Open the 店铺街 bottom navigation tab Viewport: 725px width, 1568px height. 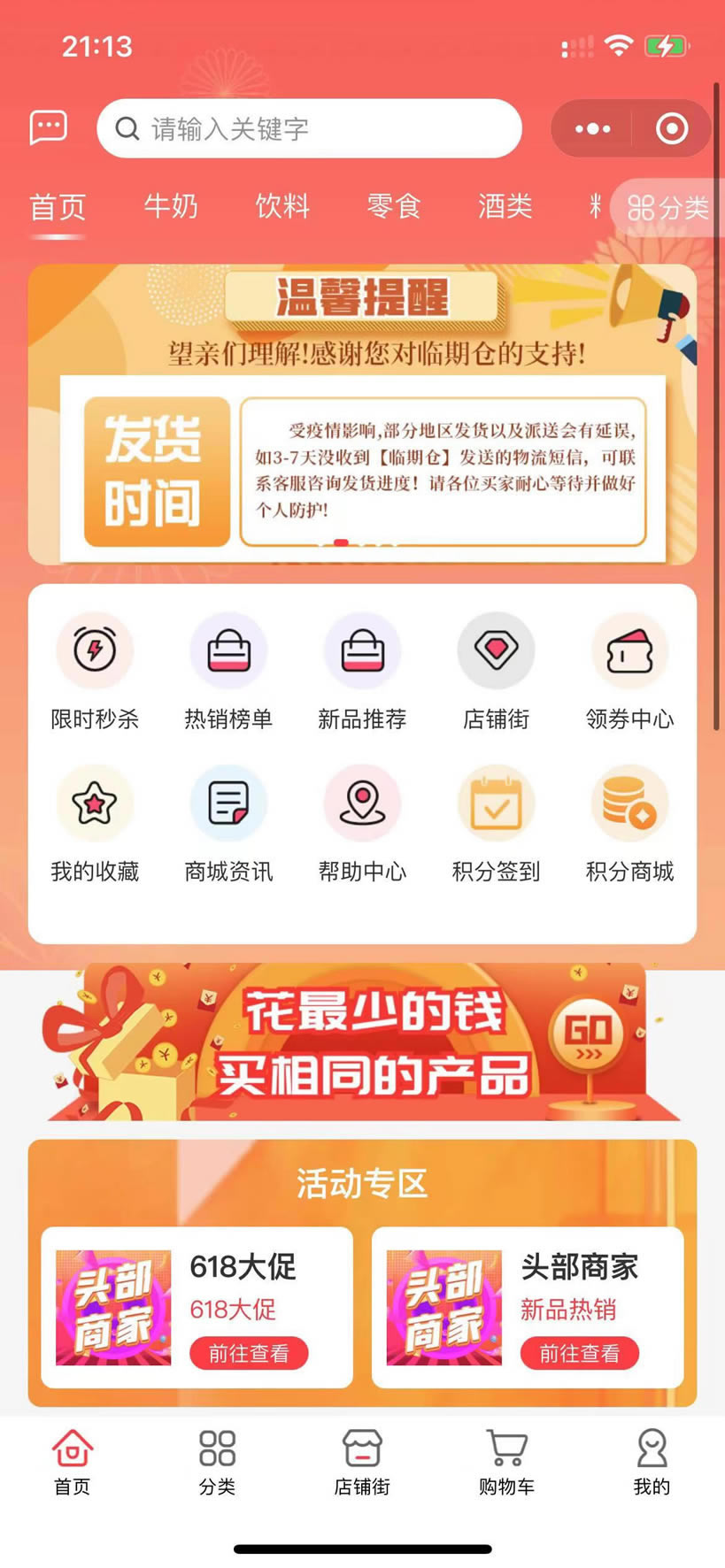362,1462
